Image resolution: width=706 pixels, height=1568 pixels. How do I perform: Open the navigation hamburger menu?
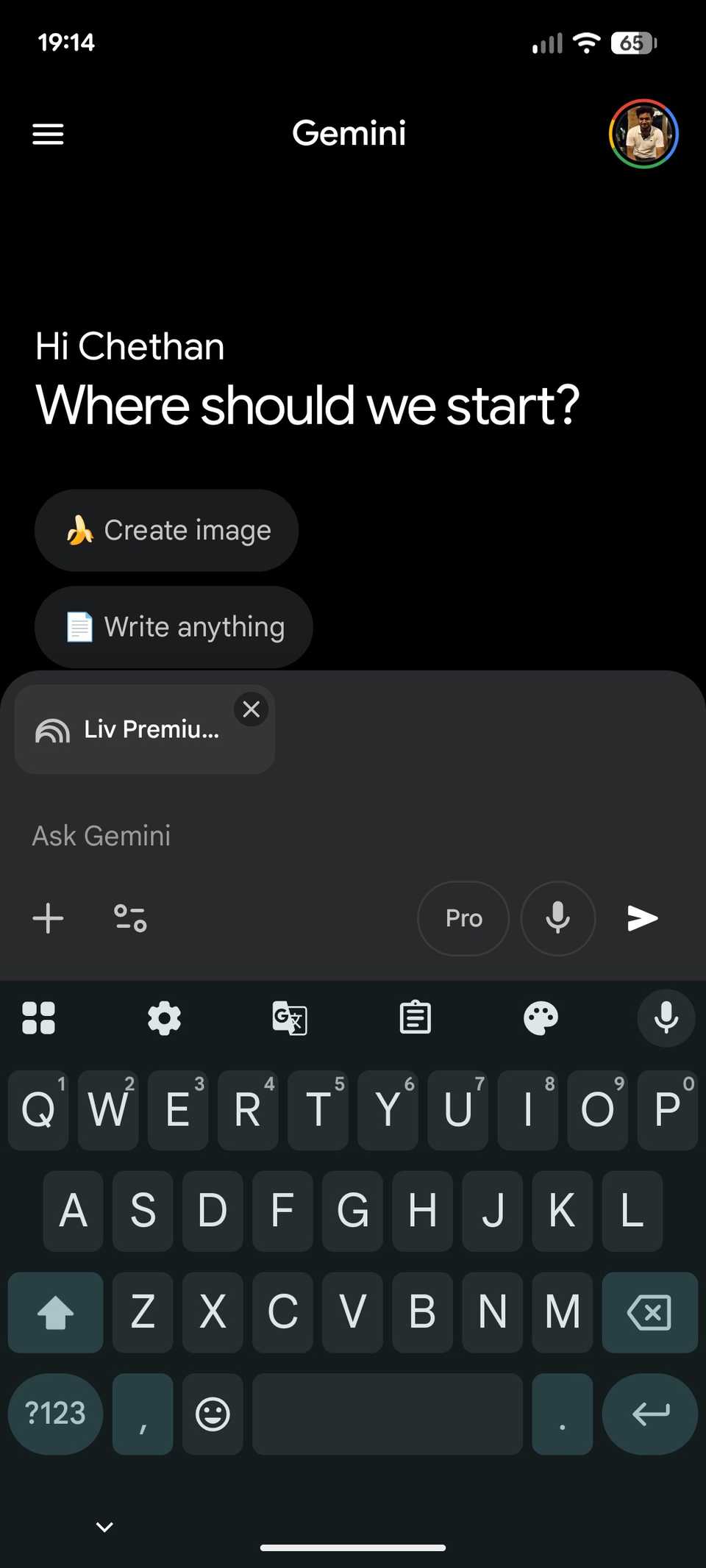pyautogui.click(x=47, y=133)
